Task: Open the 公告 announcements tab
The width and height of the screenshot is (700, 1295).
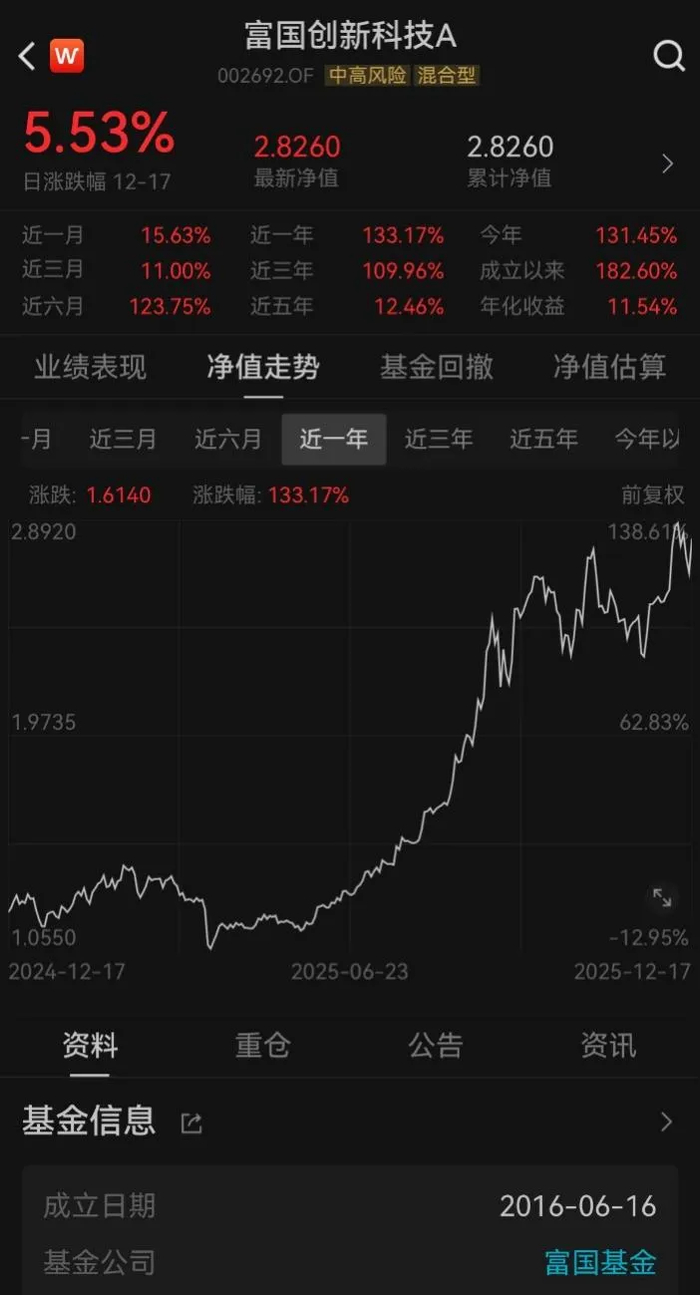Action: [x=436, y=1046]
